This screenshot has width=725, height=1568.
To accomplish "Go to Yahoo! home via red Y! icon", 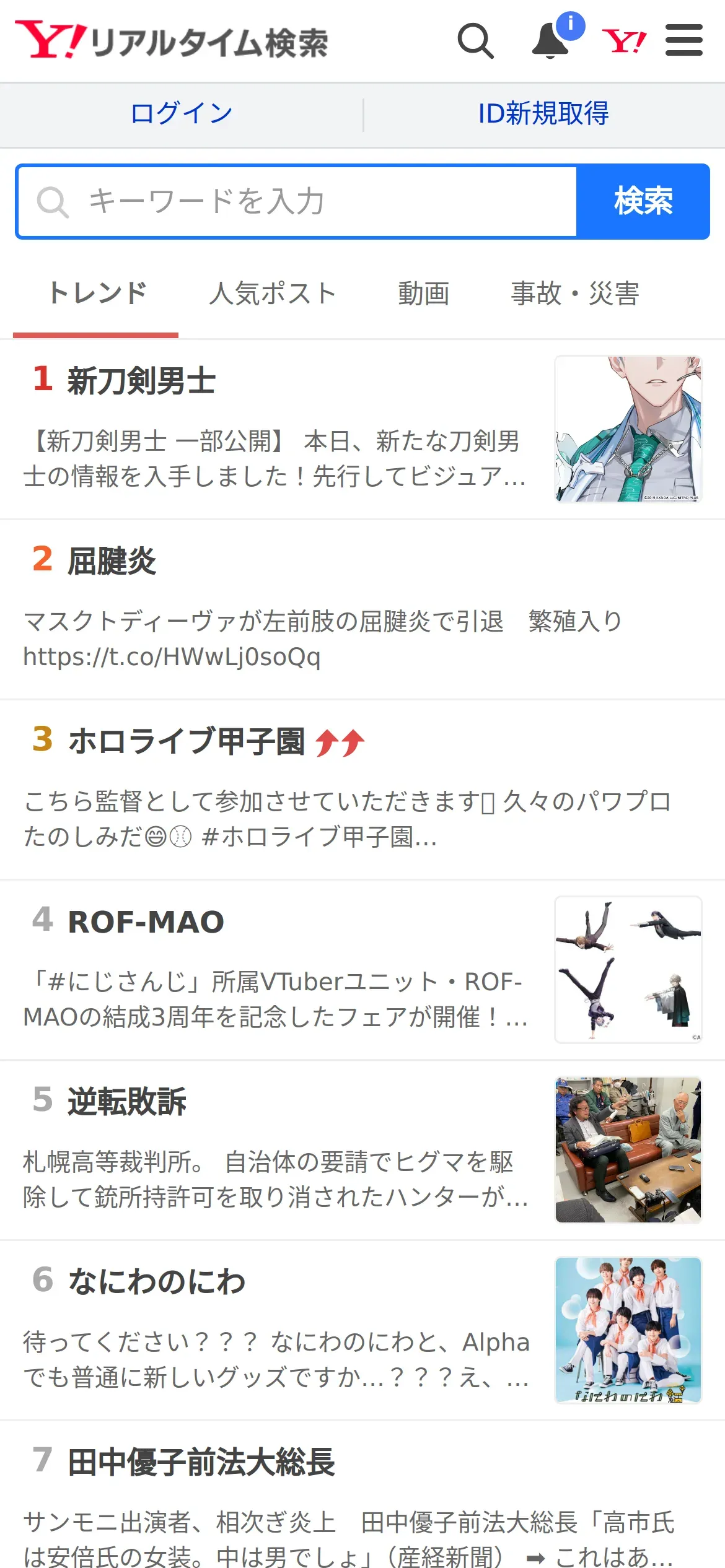I will coord(624,41).
